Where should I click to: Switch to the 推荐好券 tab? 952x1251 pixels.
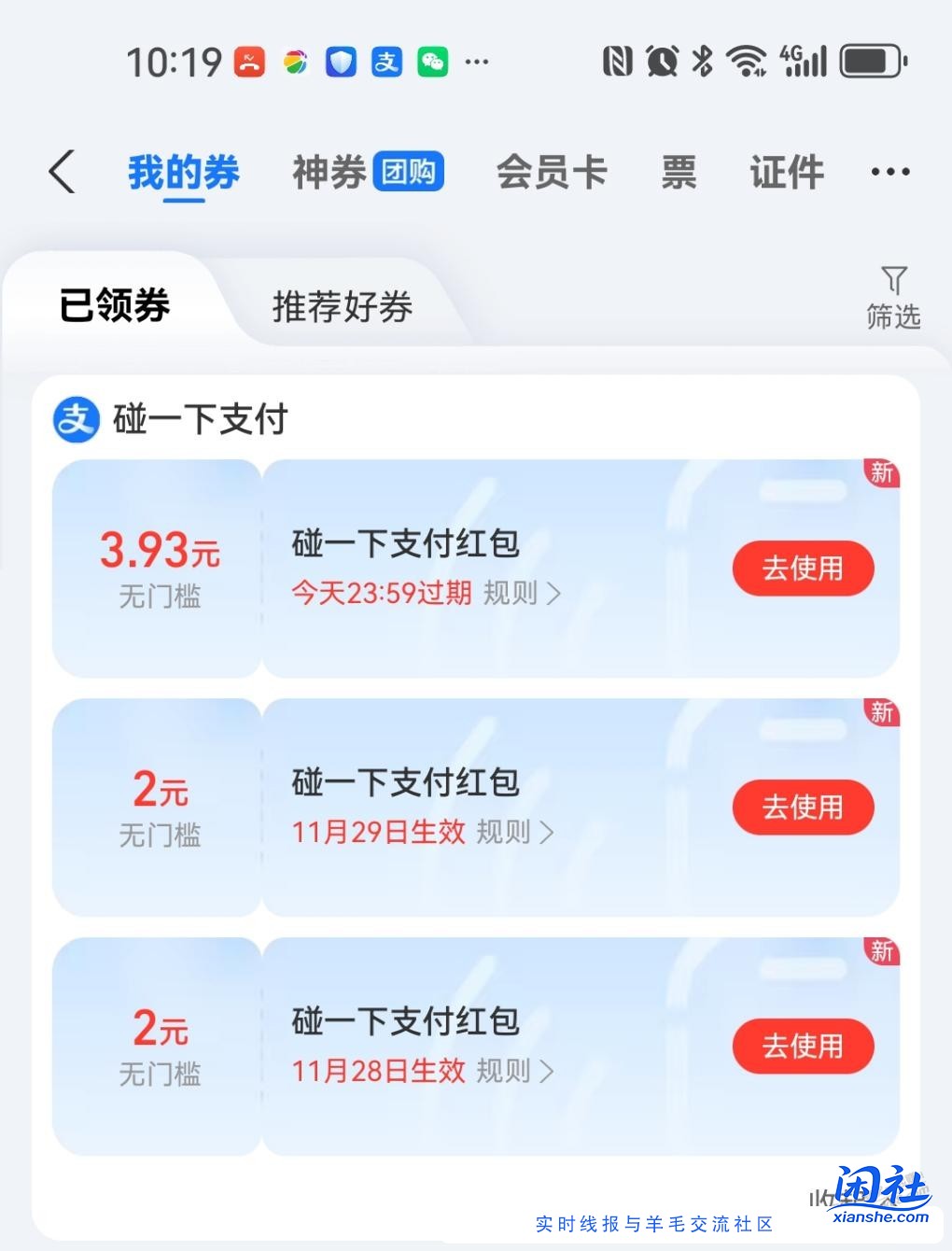(x=342, y=307)
